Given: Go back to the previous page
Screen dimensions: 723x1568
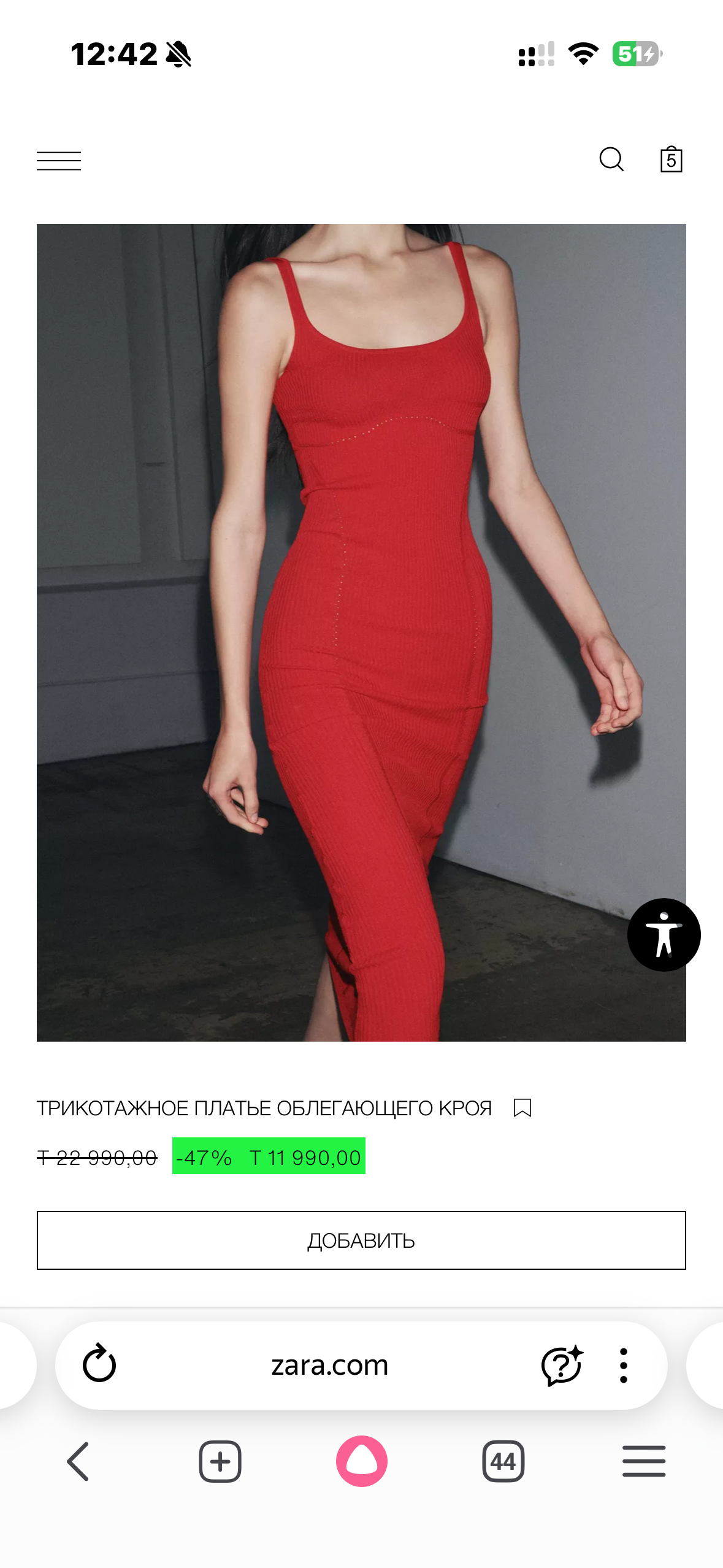Looking at the screenshot, I should click(78, 1461).
